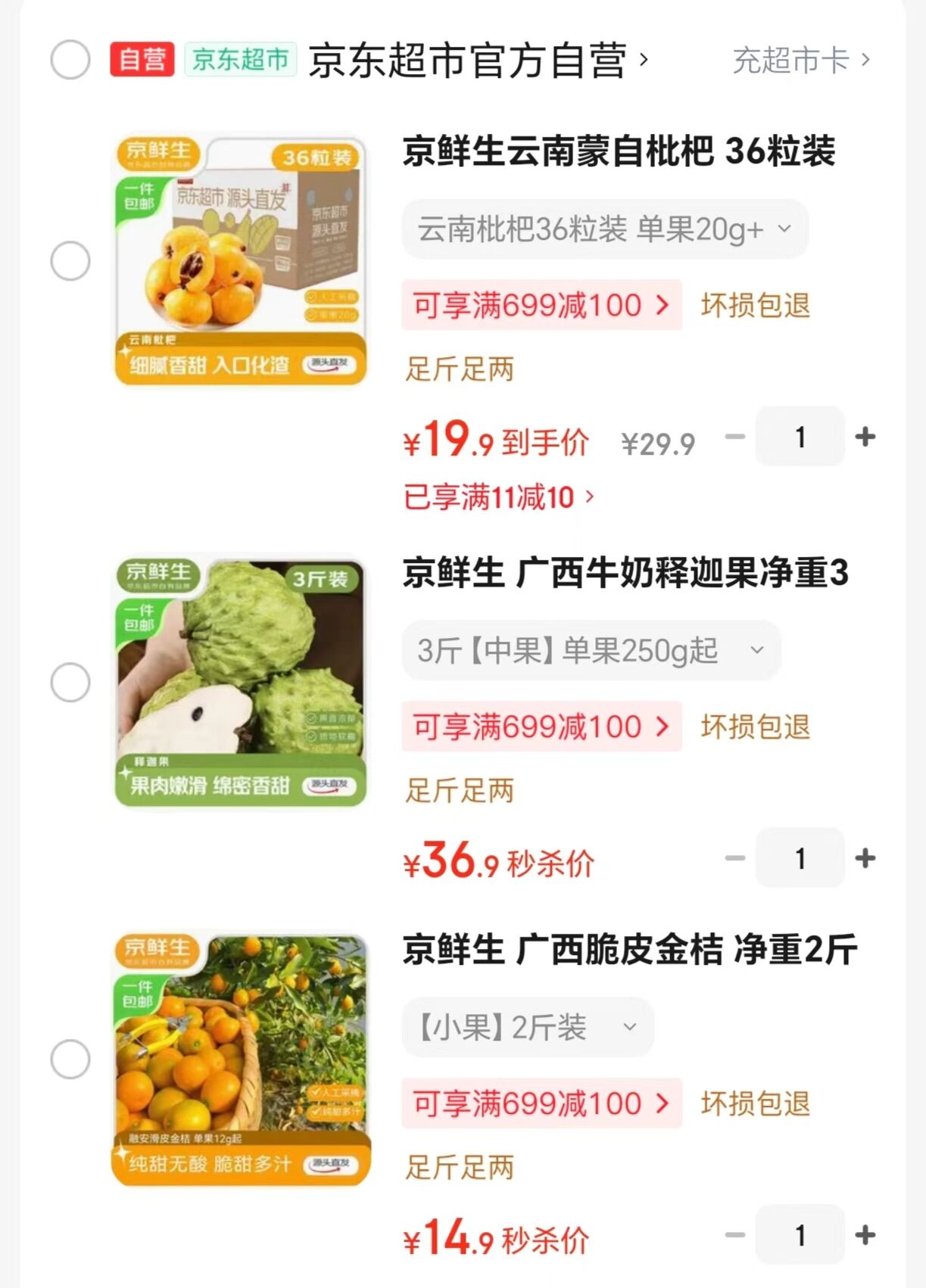Select the 广西脆皮金桔 item checkbox
Image resolution: width=926 pixels, height=1288 pixels.
click(70, 1059)
